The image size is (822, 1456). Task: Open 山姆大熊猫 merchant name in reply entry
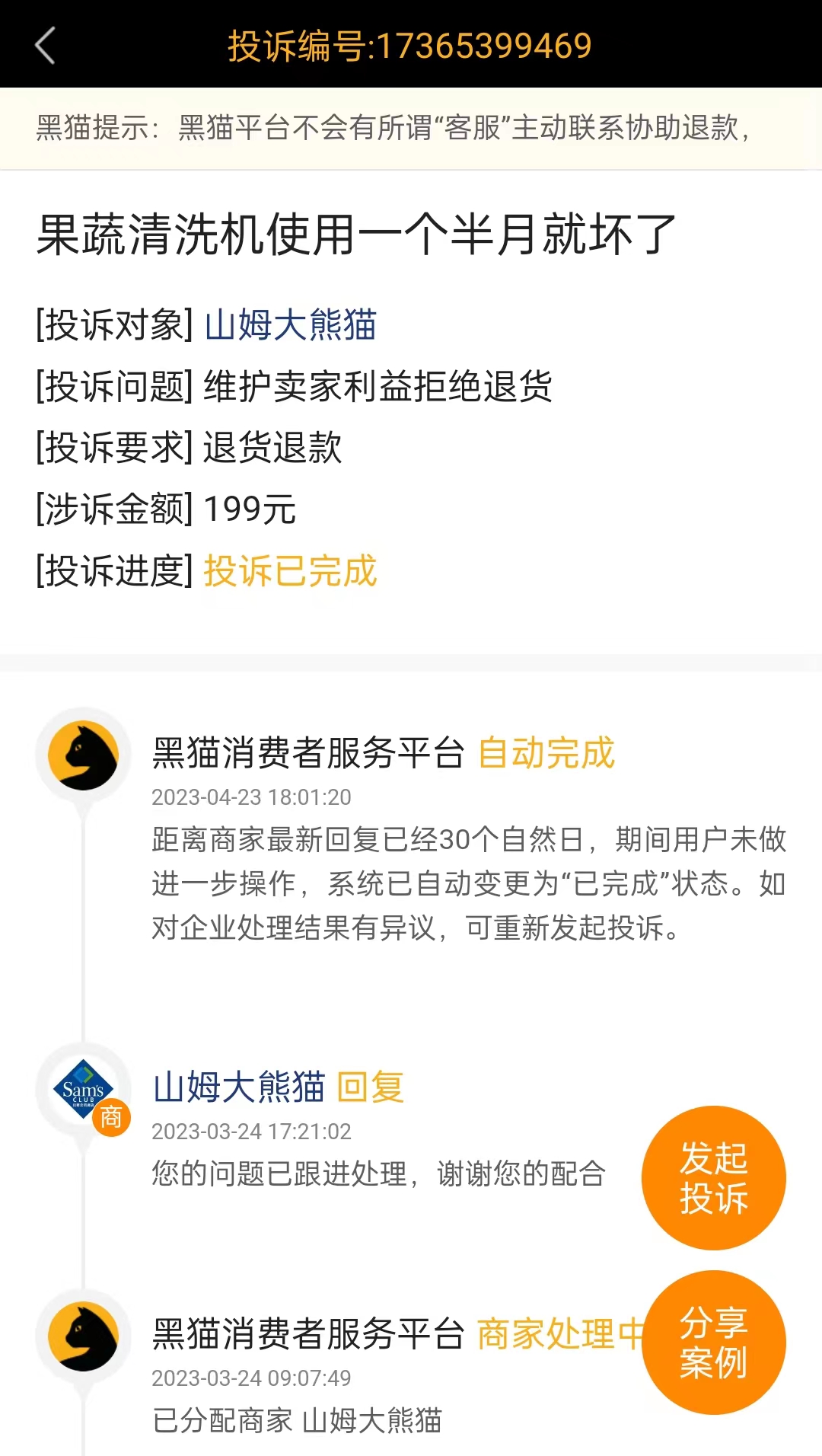(x=238, y=1087)
